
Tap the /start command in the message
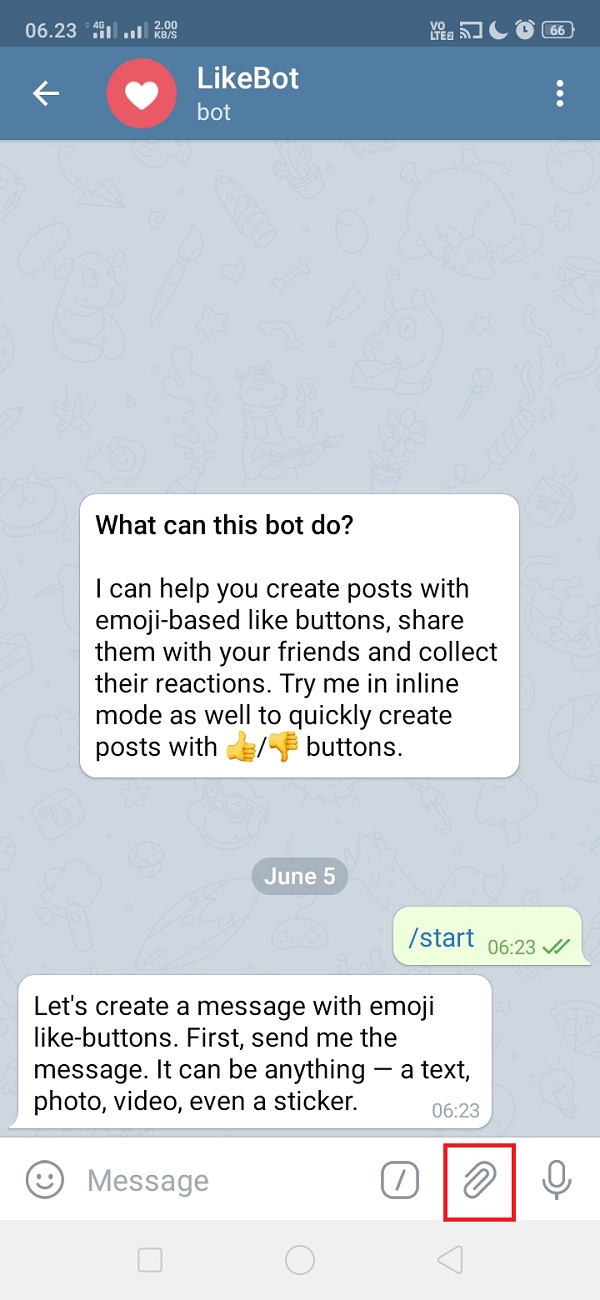(442, 937)
